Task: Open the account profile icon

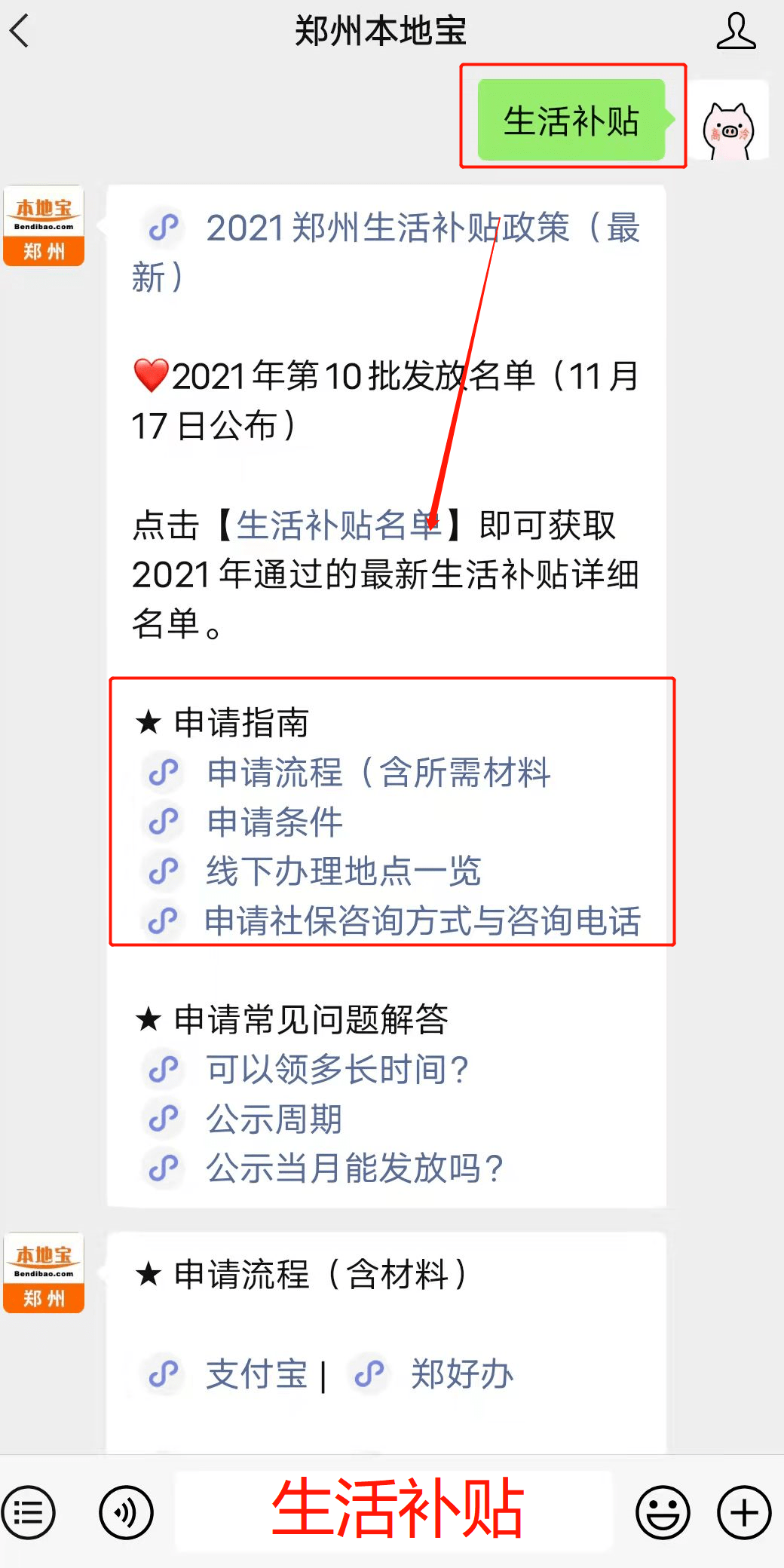Action: tap(736, 32)
